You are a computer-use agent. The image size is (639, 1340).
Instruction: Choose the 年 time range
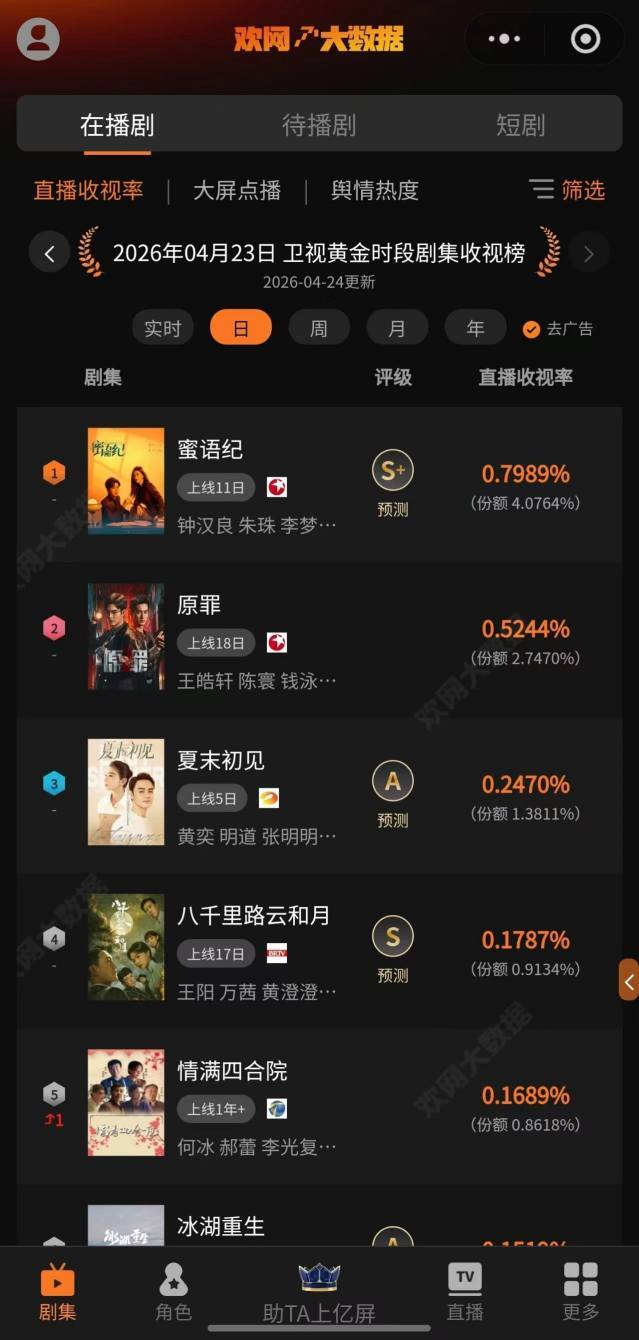(475, 328)
